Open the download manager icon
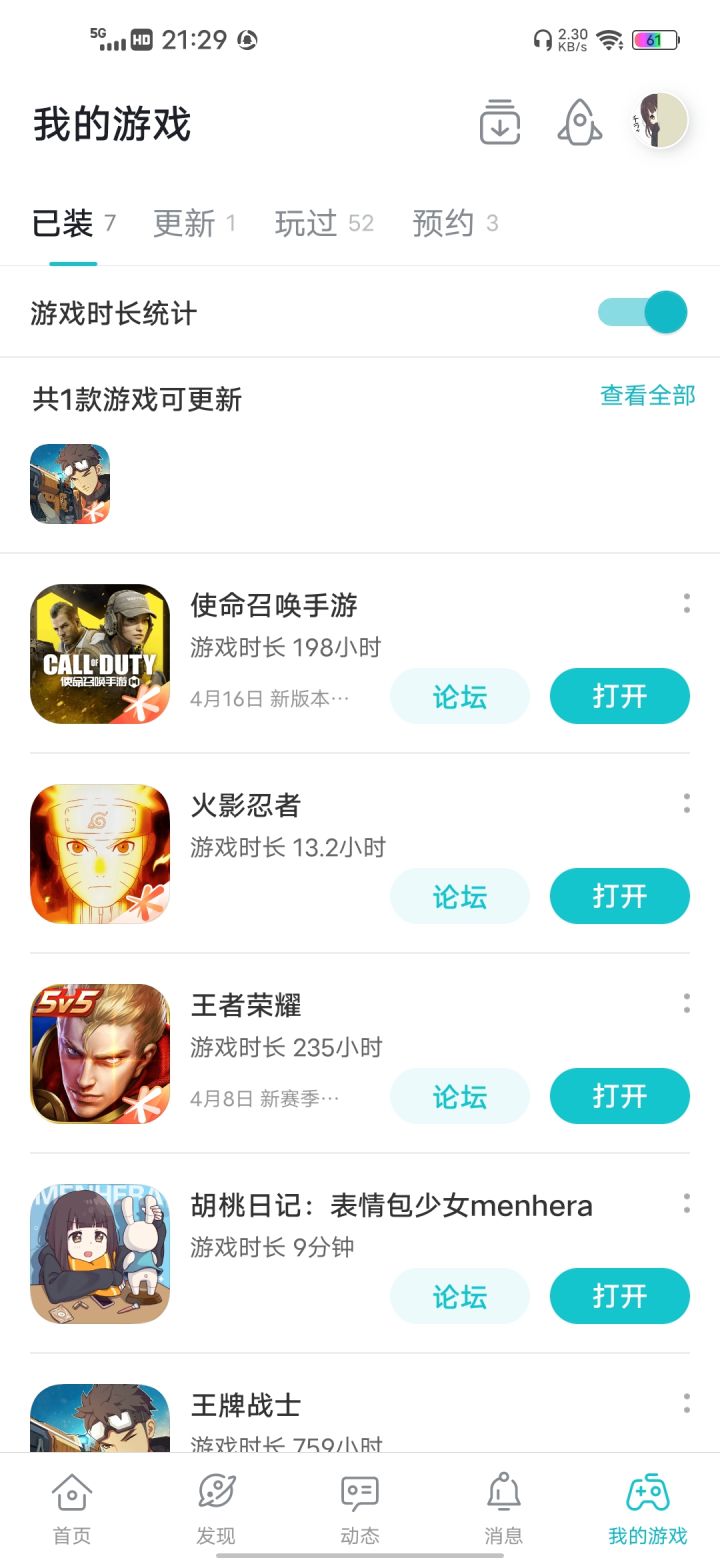 (x=498, y=120)
